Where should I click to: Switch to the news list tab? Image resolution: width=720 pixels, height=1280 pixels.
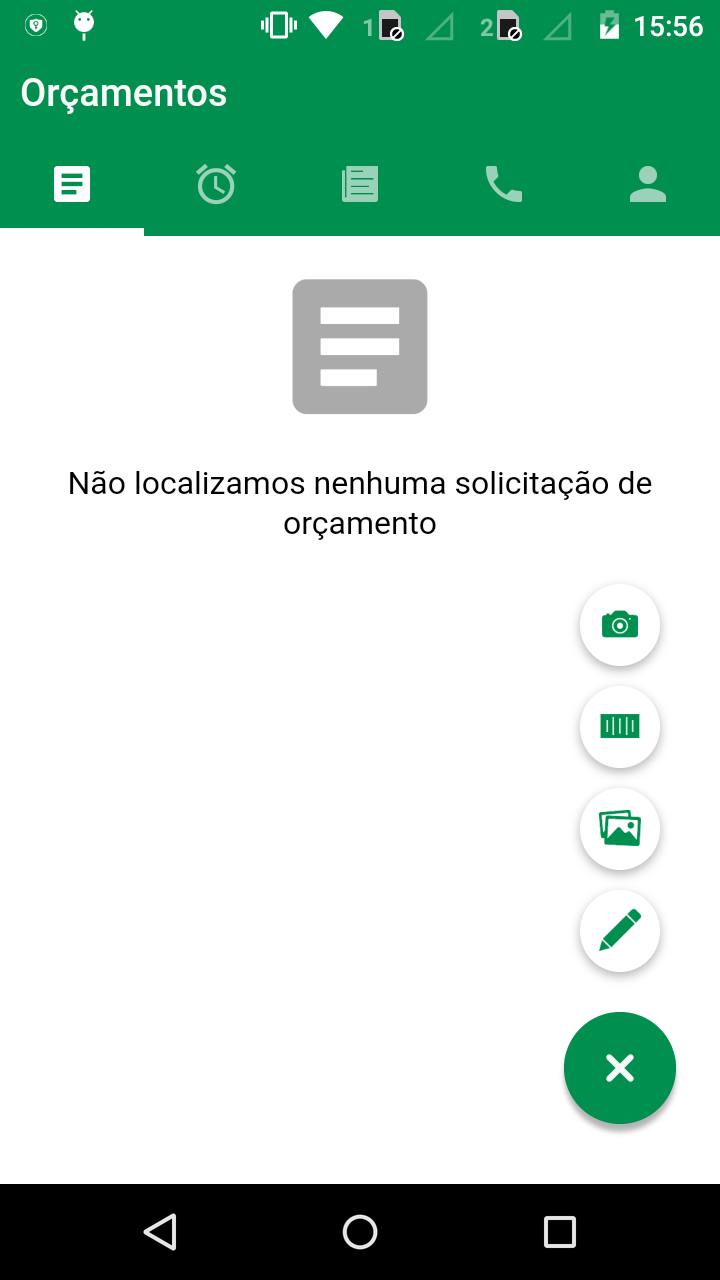pyautogui.click(x=360, y=185)
